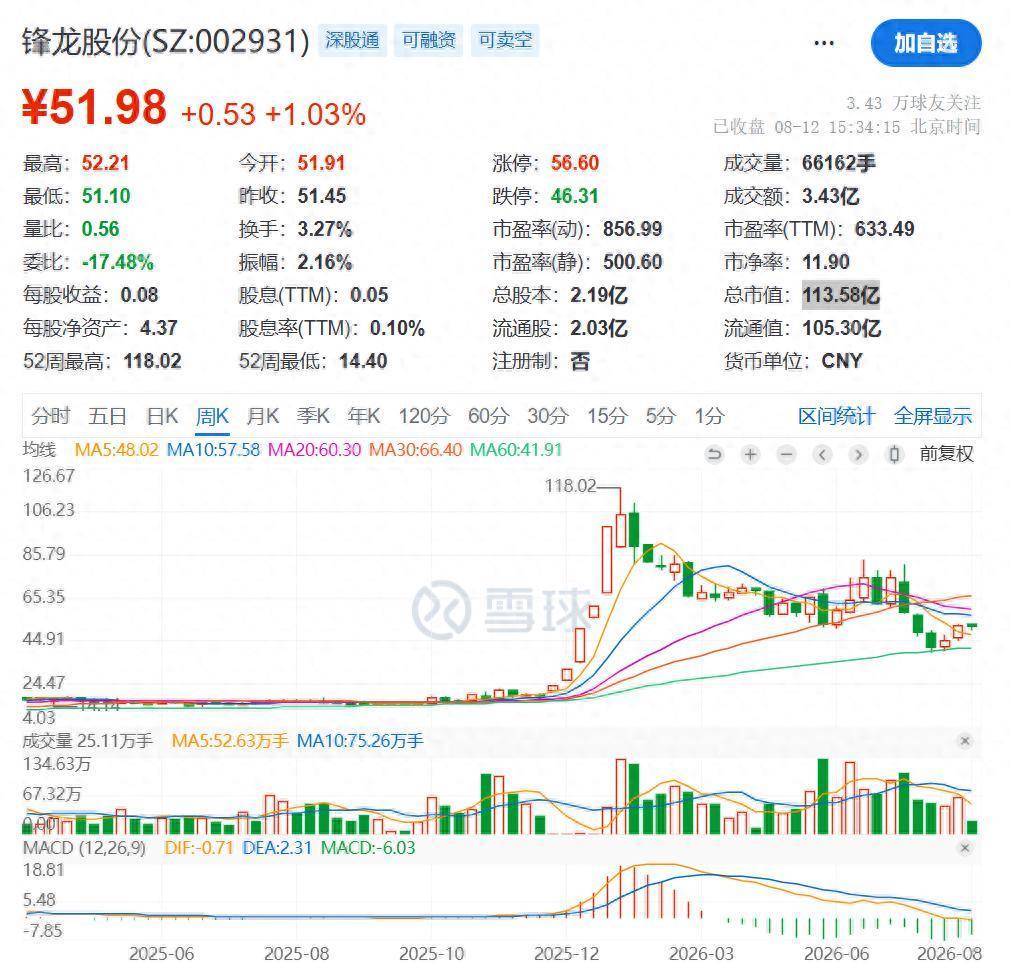The height and width of the screenshot is (977, 1011).
Task: Open 区间统计
Action: pos(836,416)
